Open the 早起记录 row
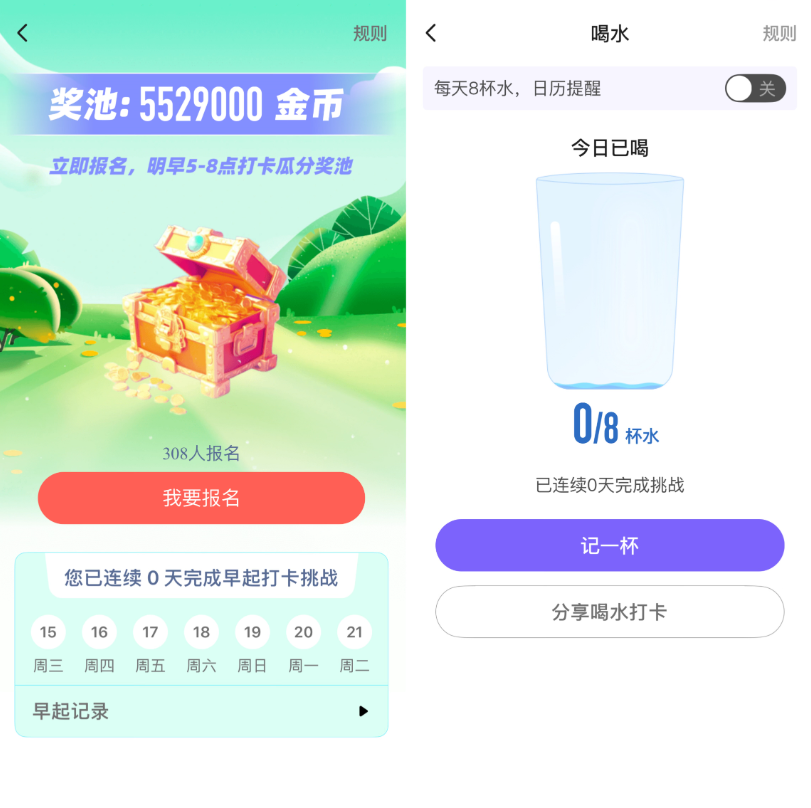The image size is (811, 808). point(201,711)
